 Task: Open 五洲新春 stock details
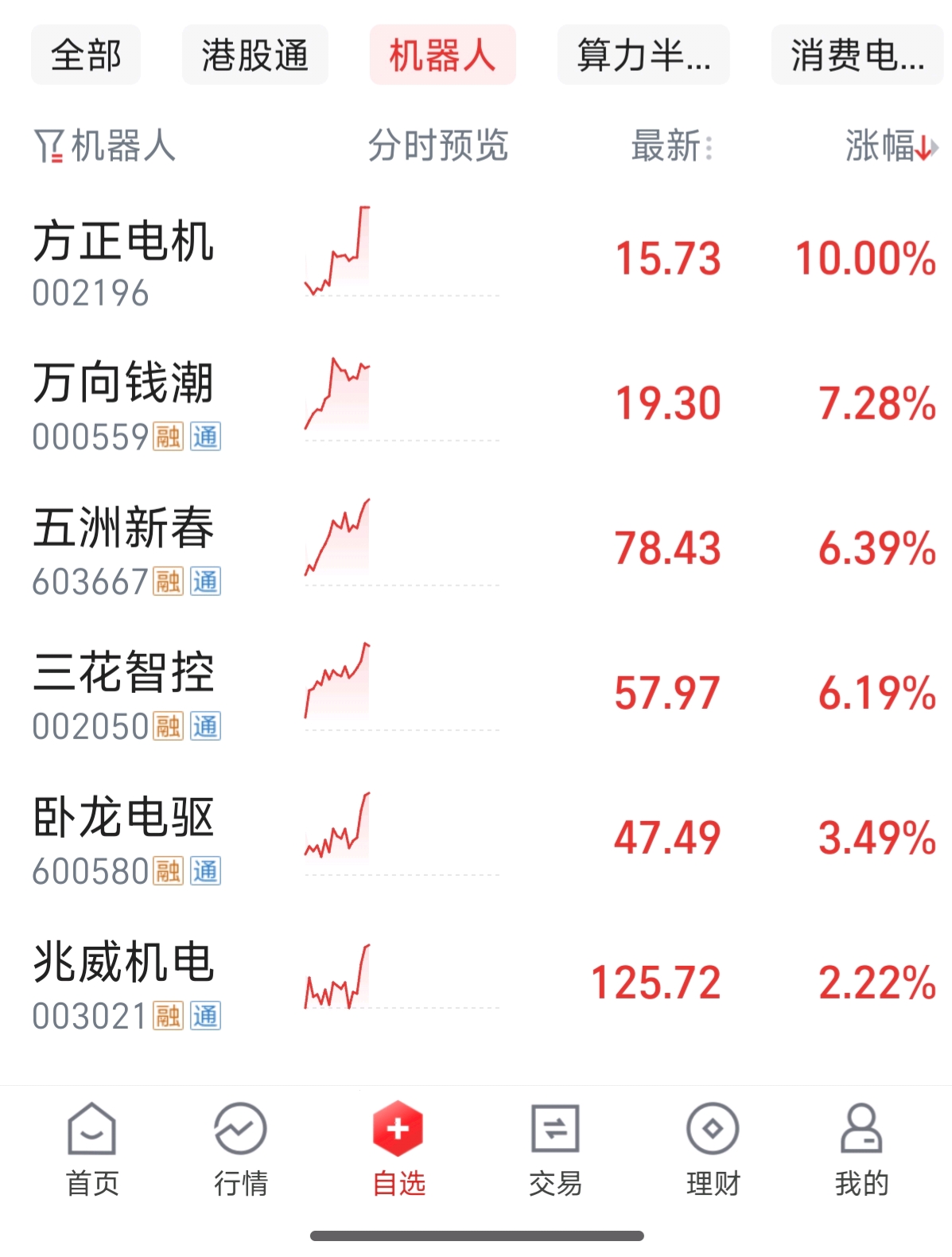click(123, 549)
